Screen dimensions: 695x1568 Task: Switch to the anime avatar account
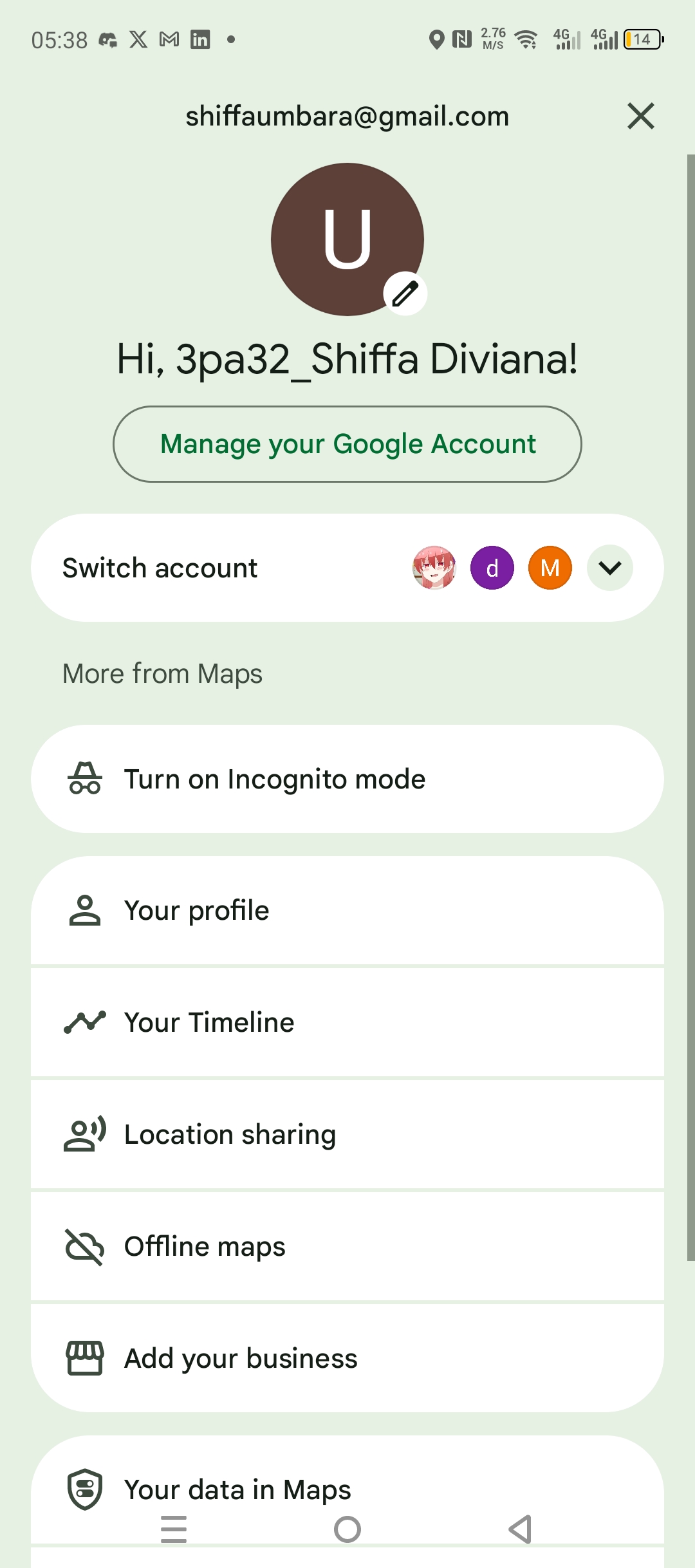point(434,568)
